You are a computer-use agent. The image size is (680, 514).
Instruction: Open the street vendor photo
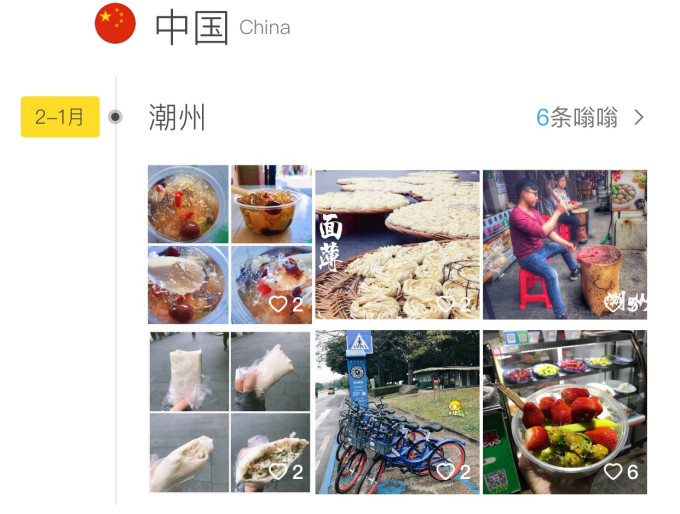pos(564,245)
